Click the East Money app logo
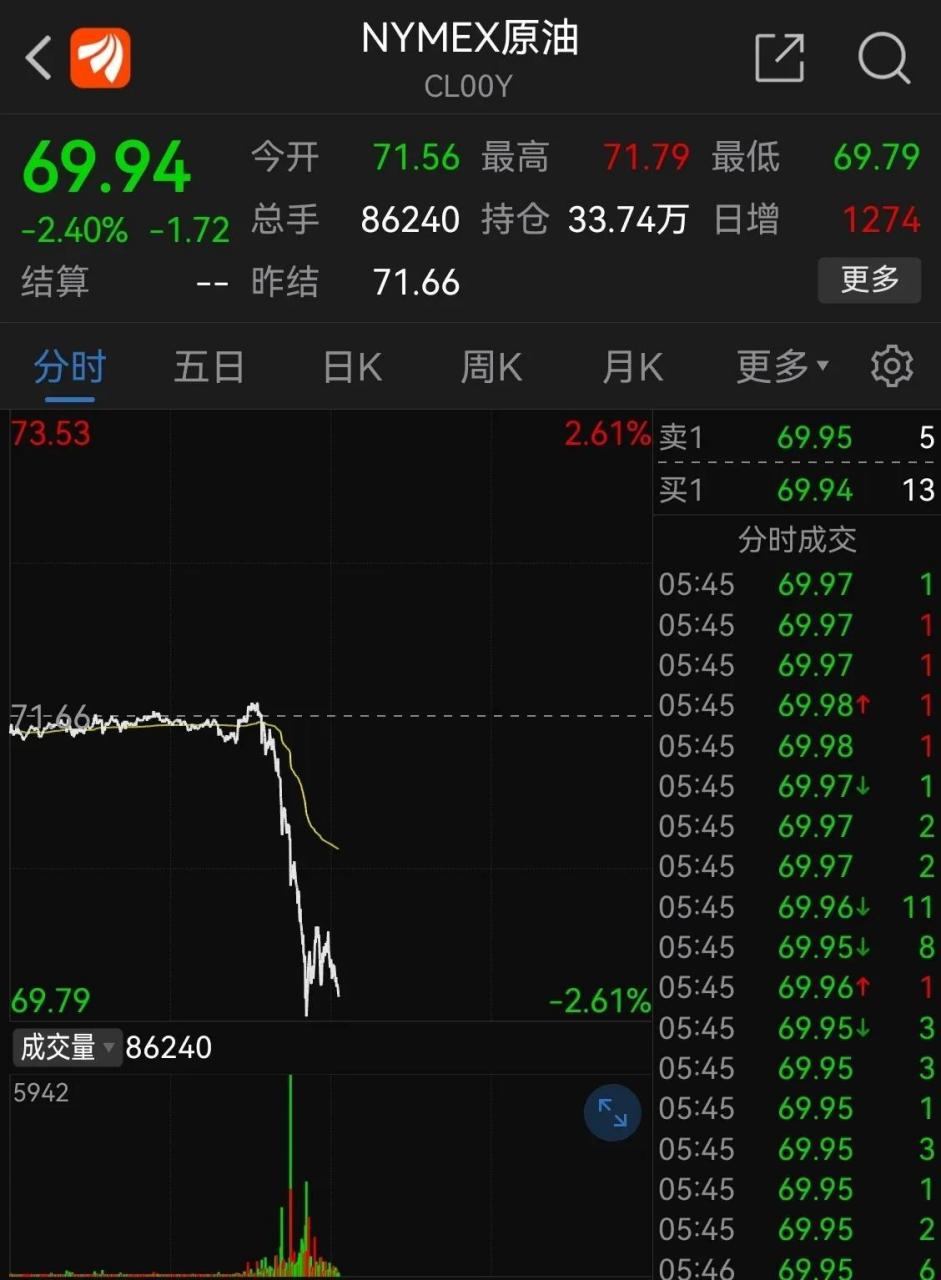This screenshot has height=1280, width=941. point(99,57)
